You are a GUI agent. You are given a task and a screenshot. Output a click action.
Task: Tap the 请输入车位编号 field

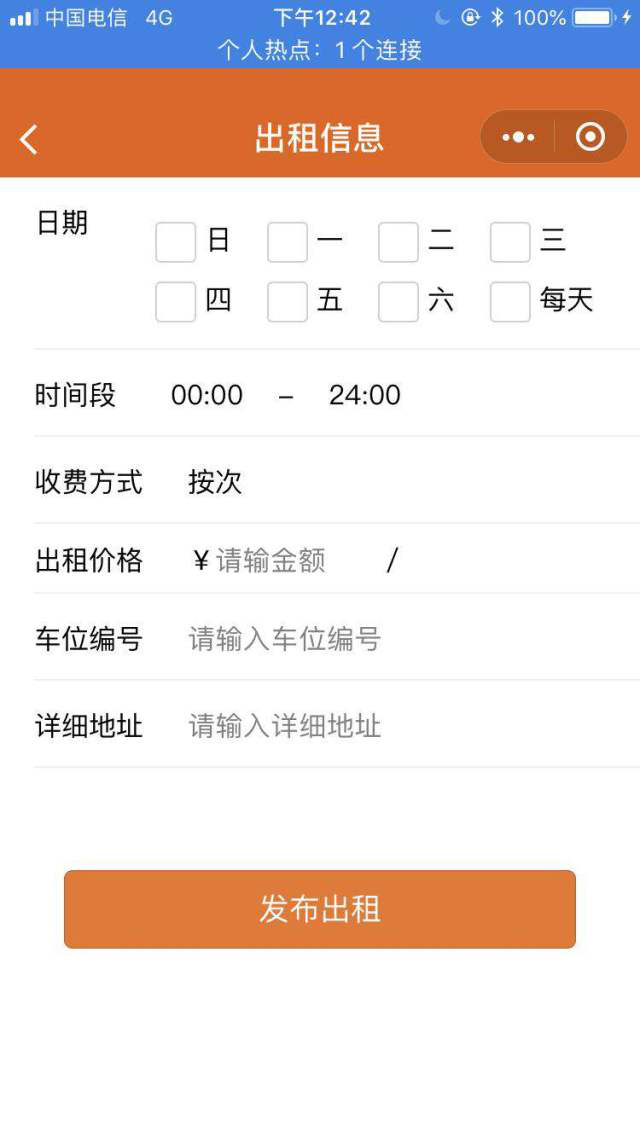pyautogui.click(x=285, y=639)
